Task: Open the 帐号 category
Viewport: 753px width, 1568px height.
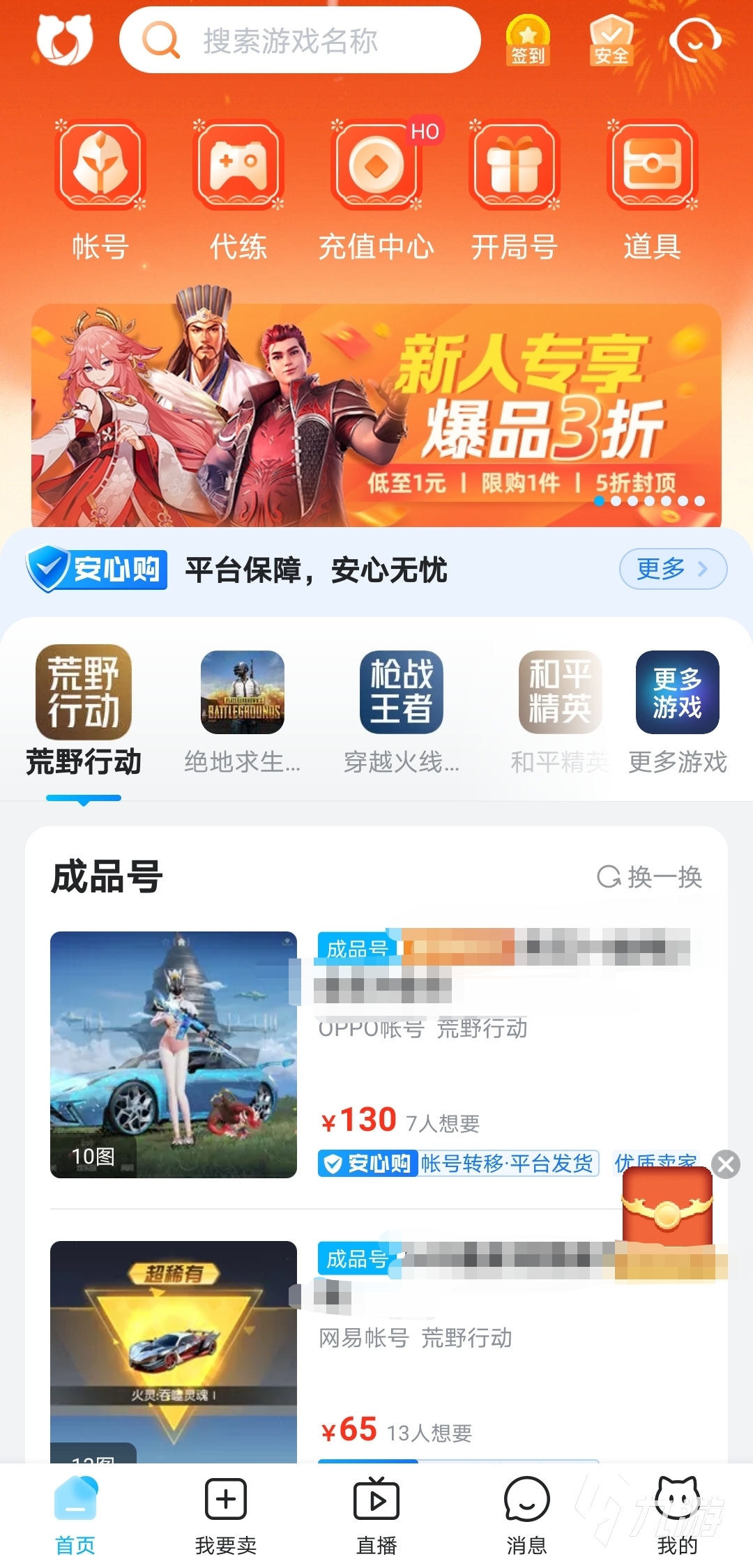Action: (100, 190)
